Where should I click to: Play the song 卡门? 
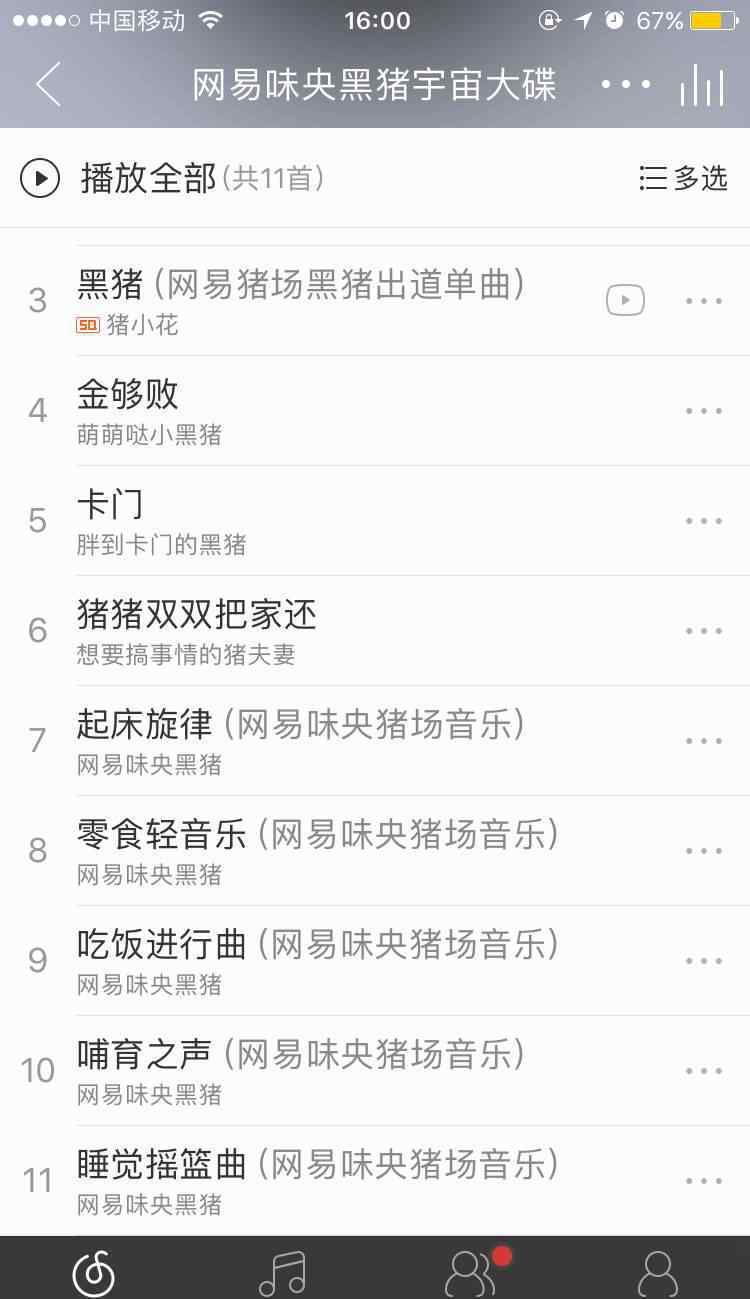(x=375, y=521)
